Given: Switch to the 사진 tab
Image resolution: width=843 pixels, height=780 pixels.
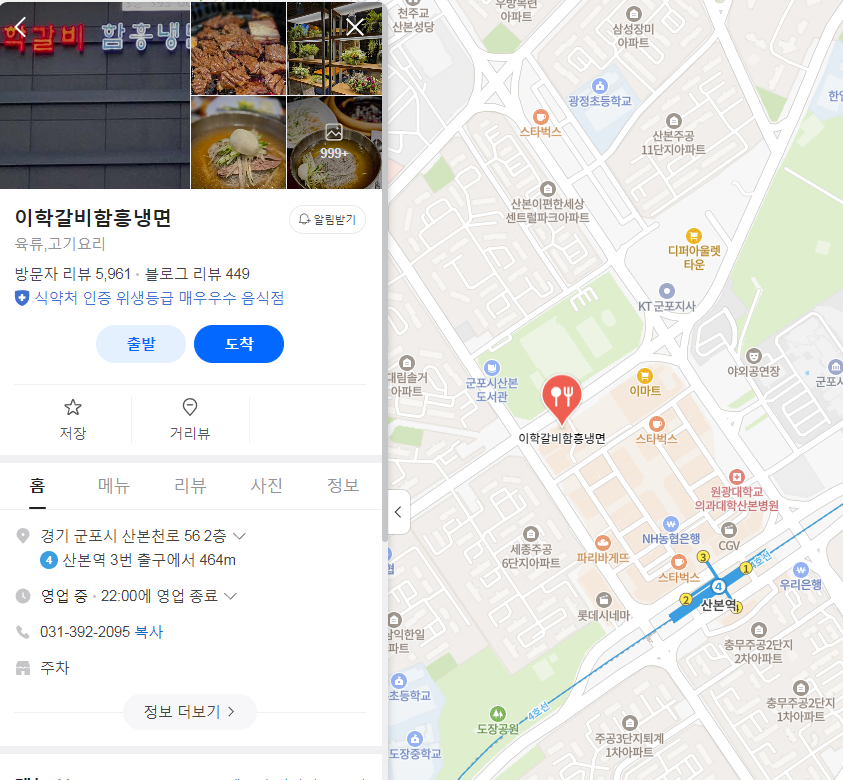Looking at the screenshot, I should pyautogui.click(x=266, y=486).
